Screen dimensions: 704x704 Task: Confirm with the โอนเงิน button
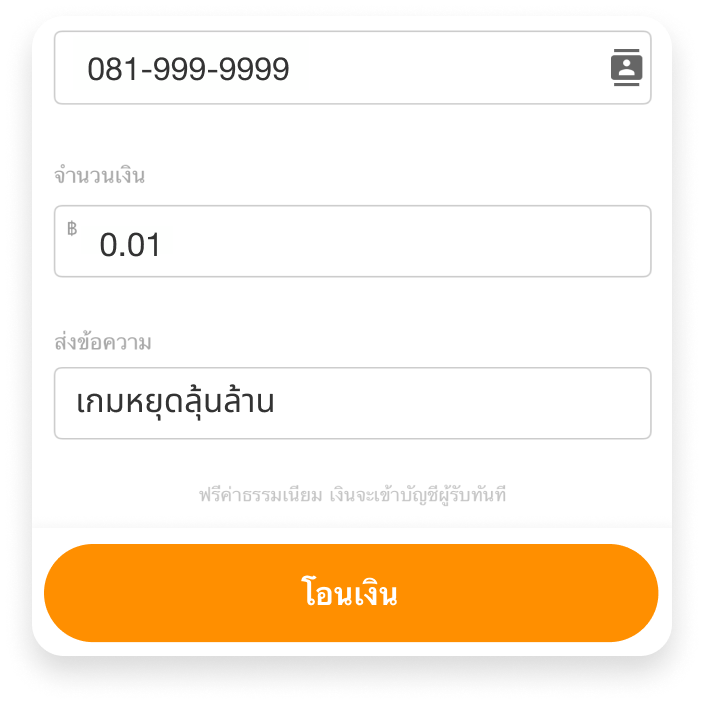pos(351,593)
